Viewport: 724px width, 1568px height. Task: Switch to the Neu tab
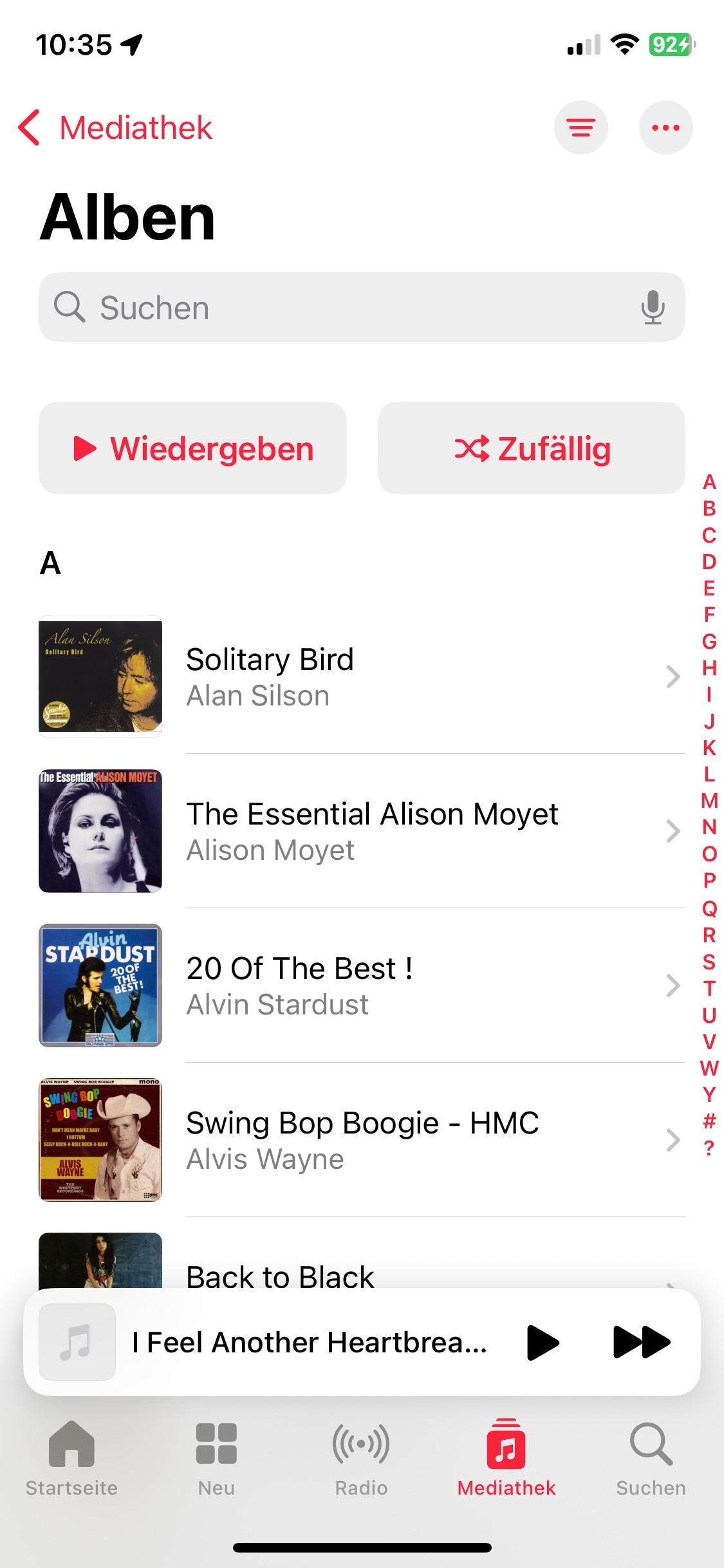(216, 1458)
